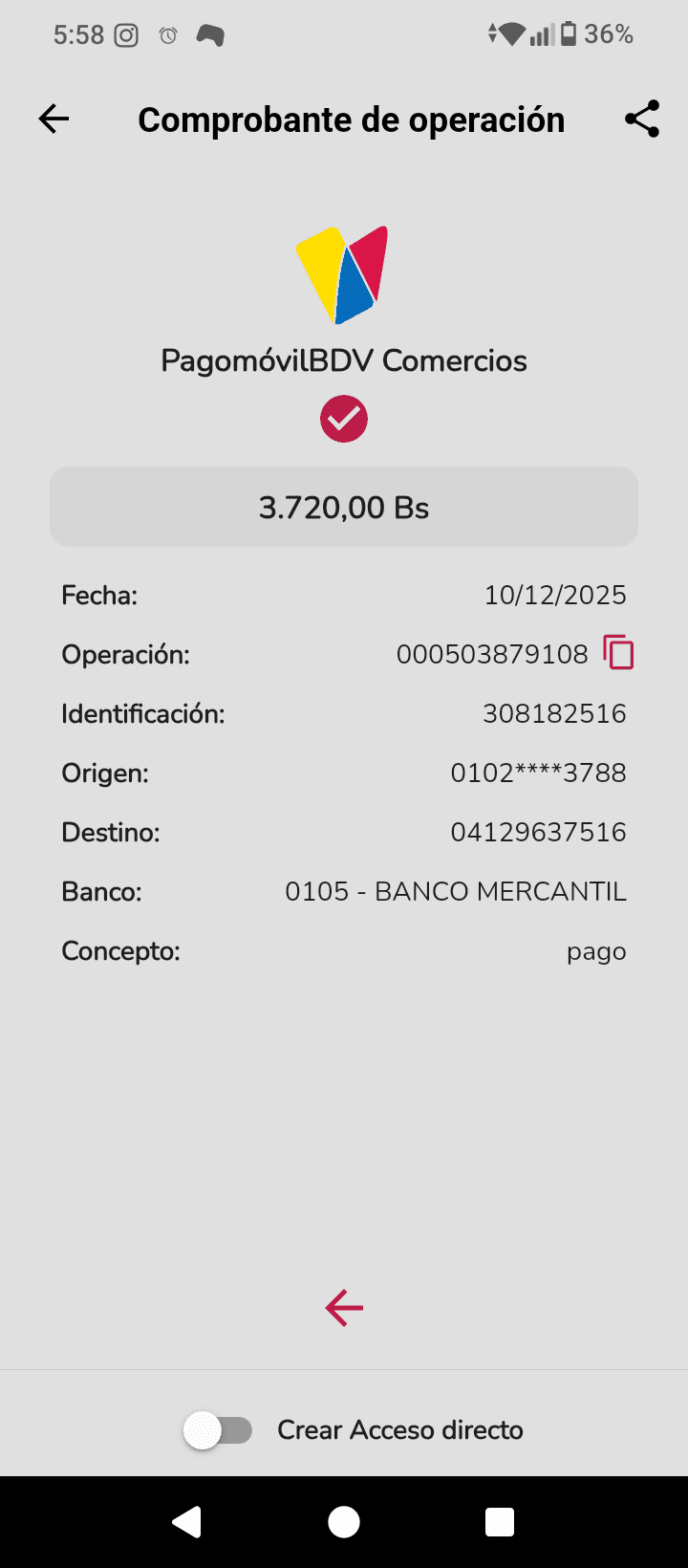Open the recent apps overview
The image size is (688, 1568).
click(500, 1521)
